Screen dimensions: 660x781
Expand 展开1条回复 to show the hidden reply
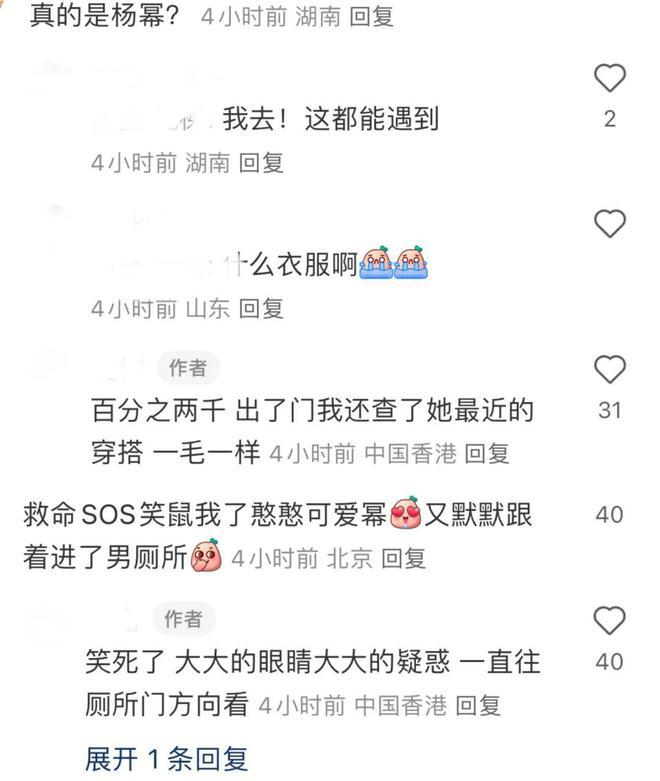(166, 759)
